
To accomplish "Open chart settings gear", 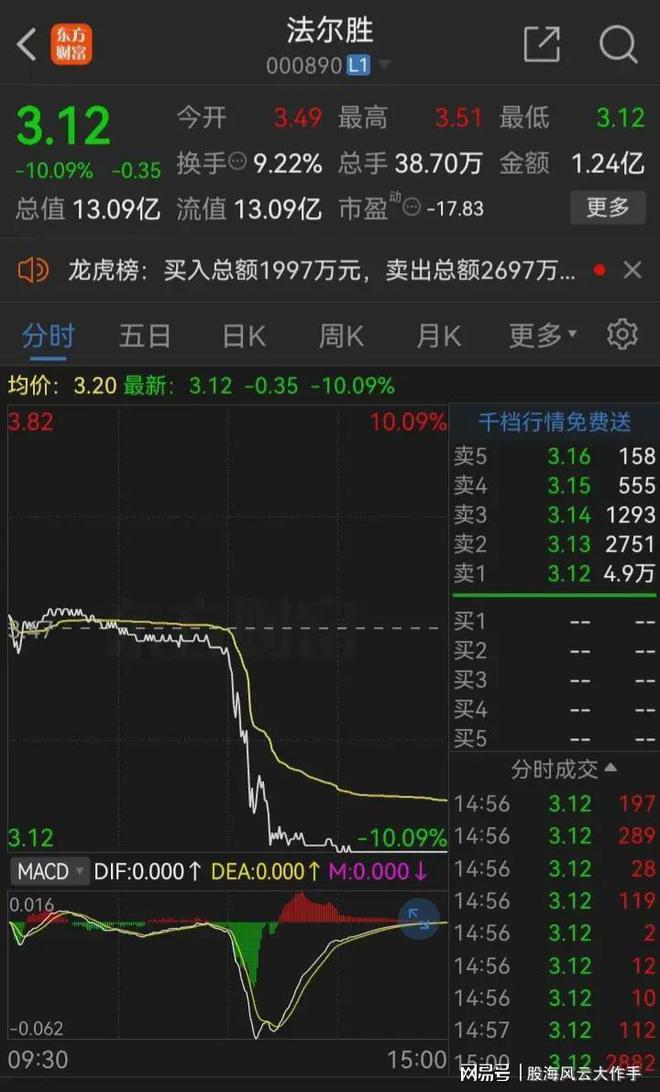I will coord(622,335).
